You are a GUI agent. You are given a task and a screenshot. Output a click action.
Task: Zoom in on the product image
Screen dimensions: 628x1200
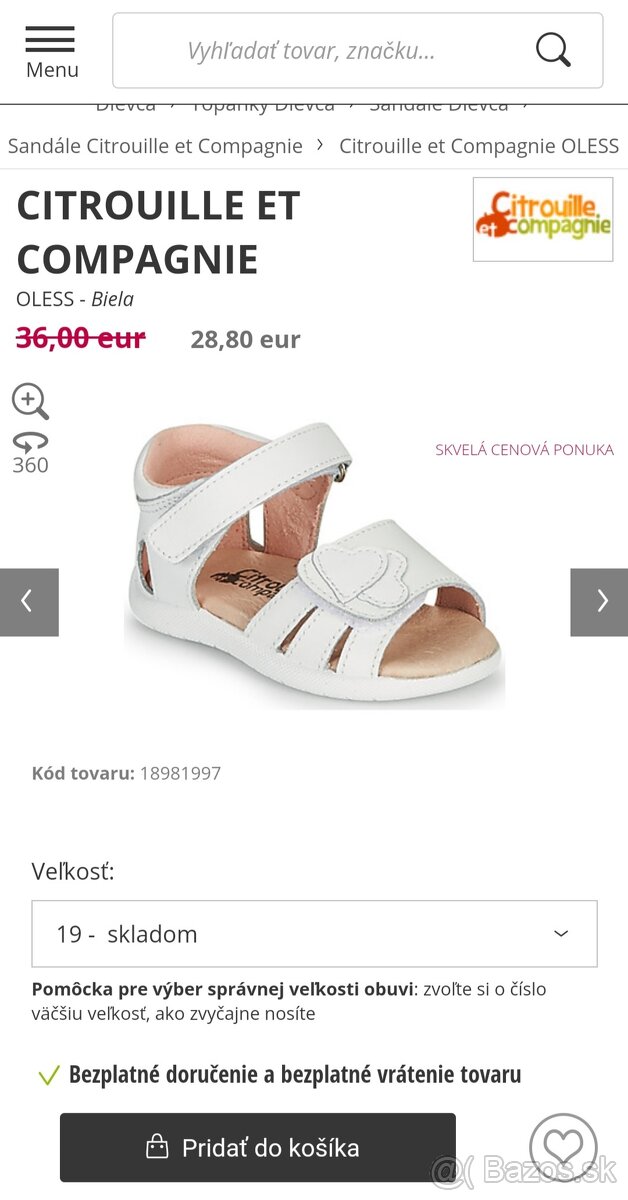(30, 401)
